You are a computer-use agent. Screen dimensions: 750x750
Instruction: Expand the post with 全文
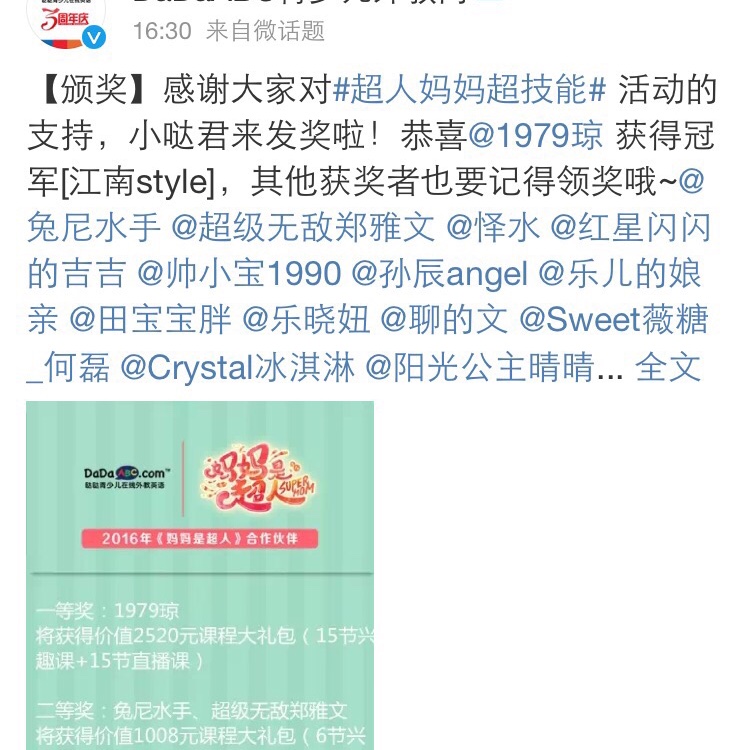pos(668,367)
